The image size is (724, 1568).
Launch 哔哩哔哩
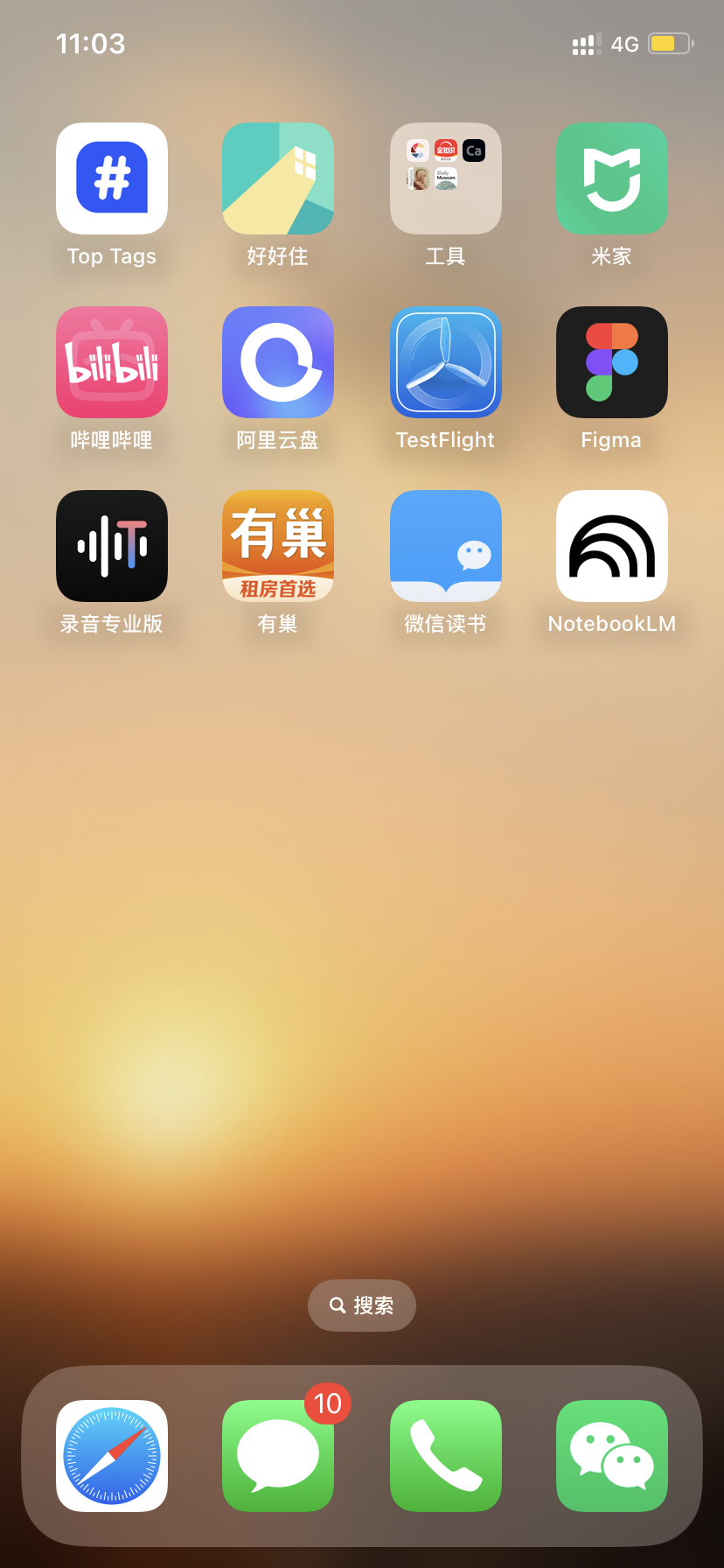112,362
